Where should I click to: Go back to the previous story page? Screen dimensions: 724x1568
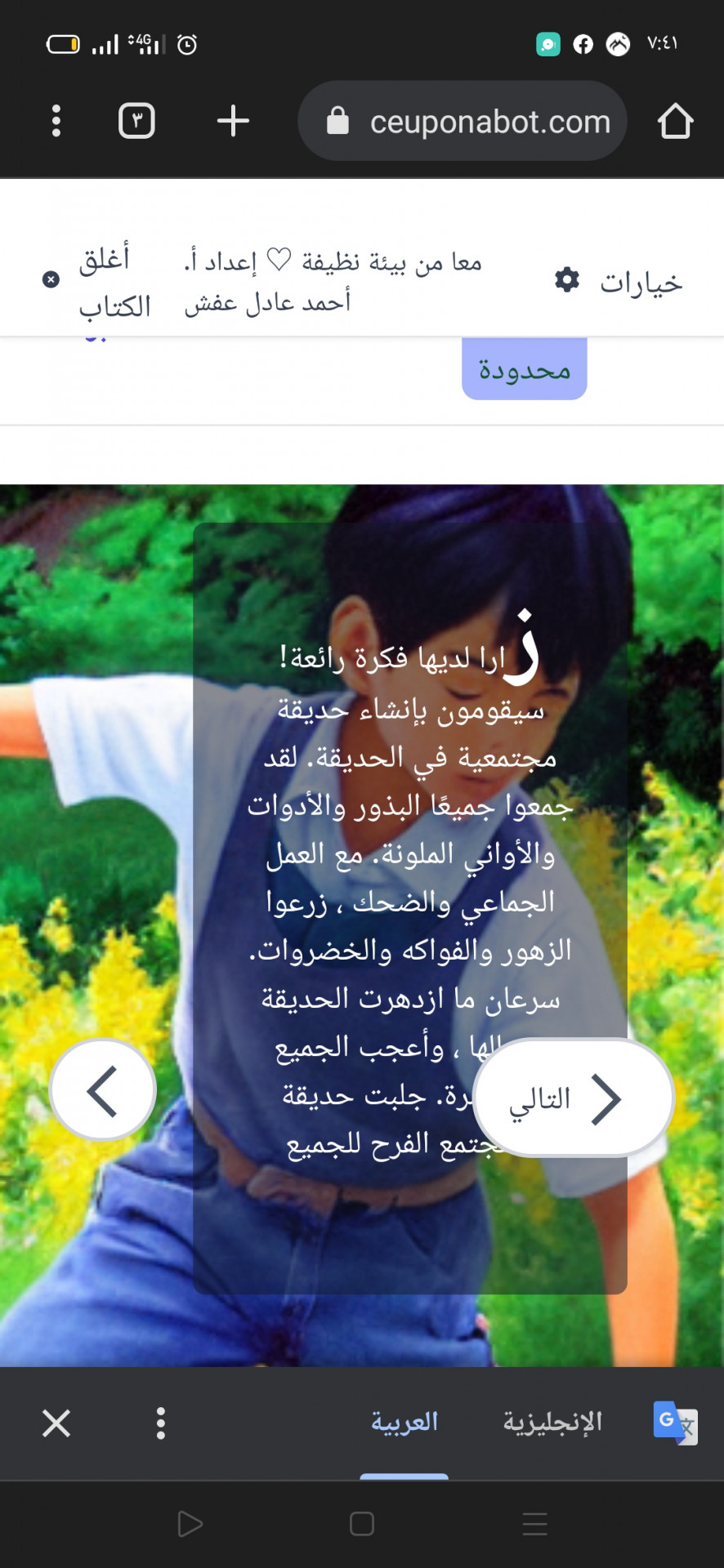(103, 1091)
